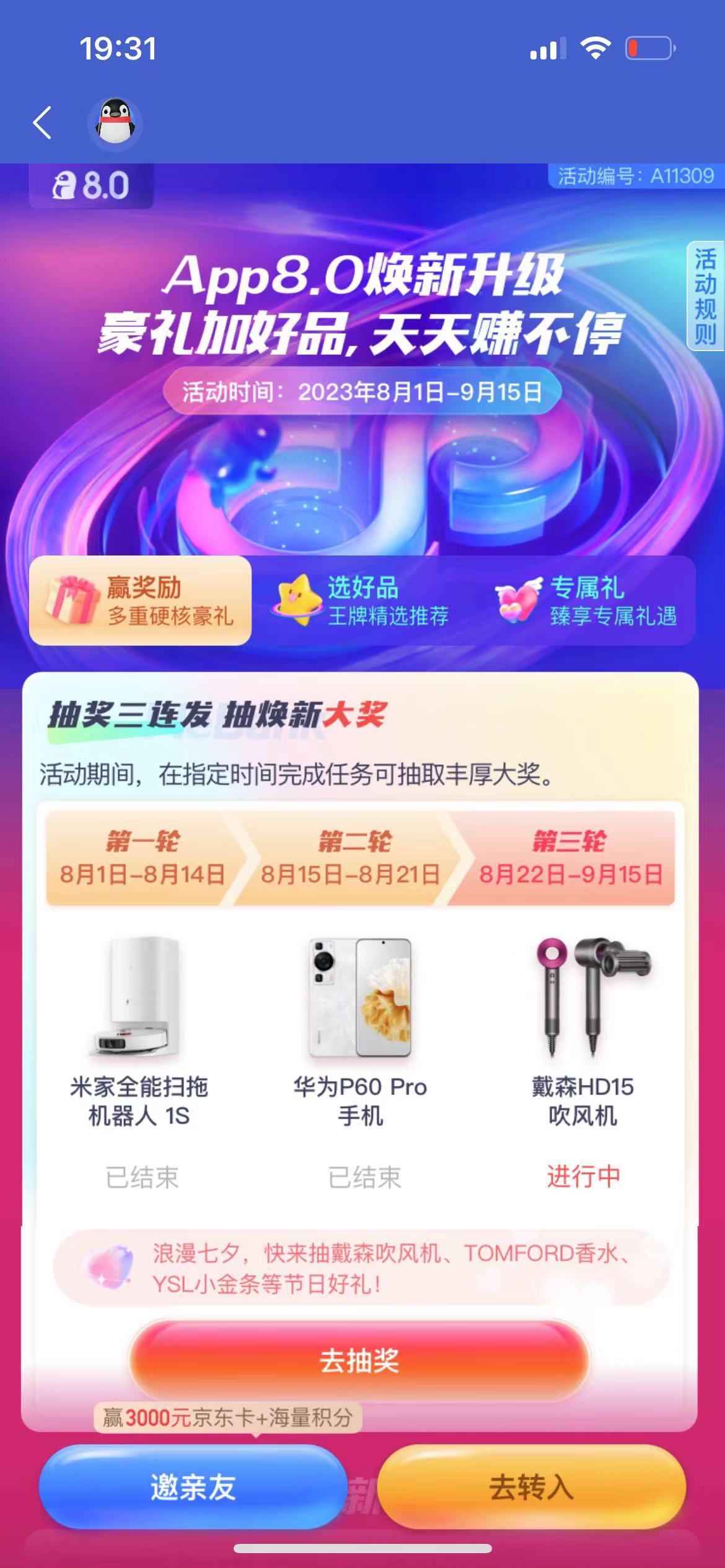Switch to the 专属礼 tab
The height and width of the screenshot is (1568, 725).
586,600
